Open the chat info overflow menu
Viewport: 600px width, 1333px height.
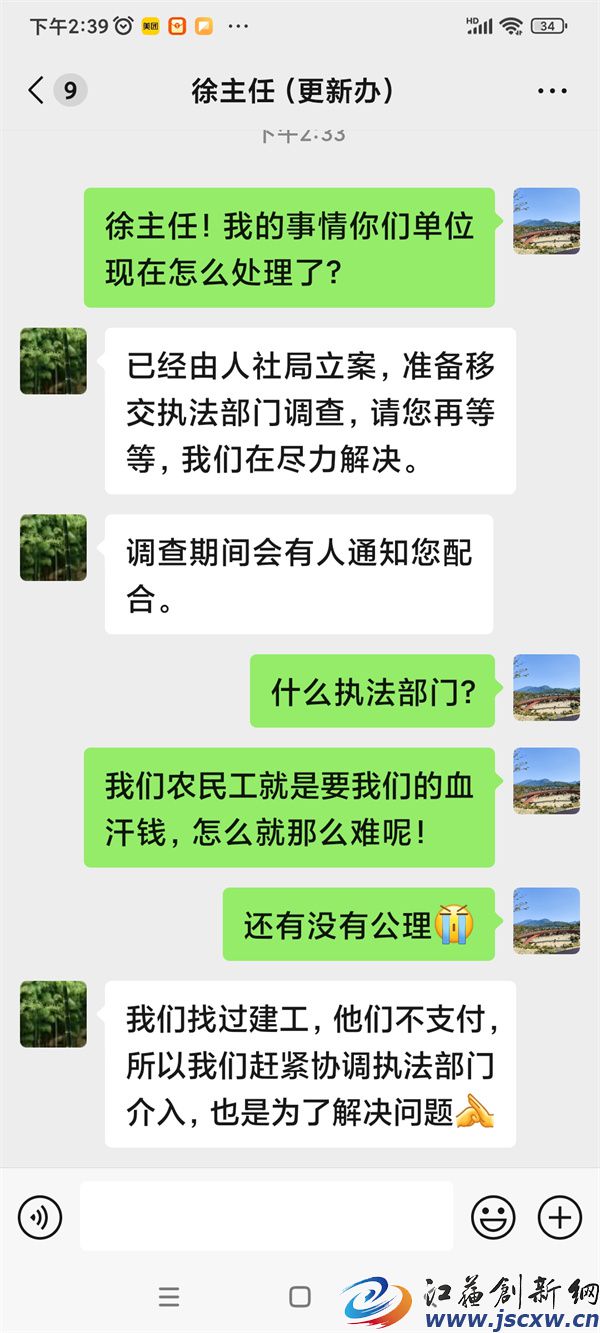pyautogui.click(x=552, y=91)
